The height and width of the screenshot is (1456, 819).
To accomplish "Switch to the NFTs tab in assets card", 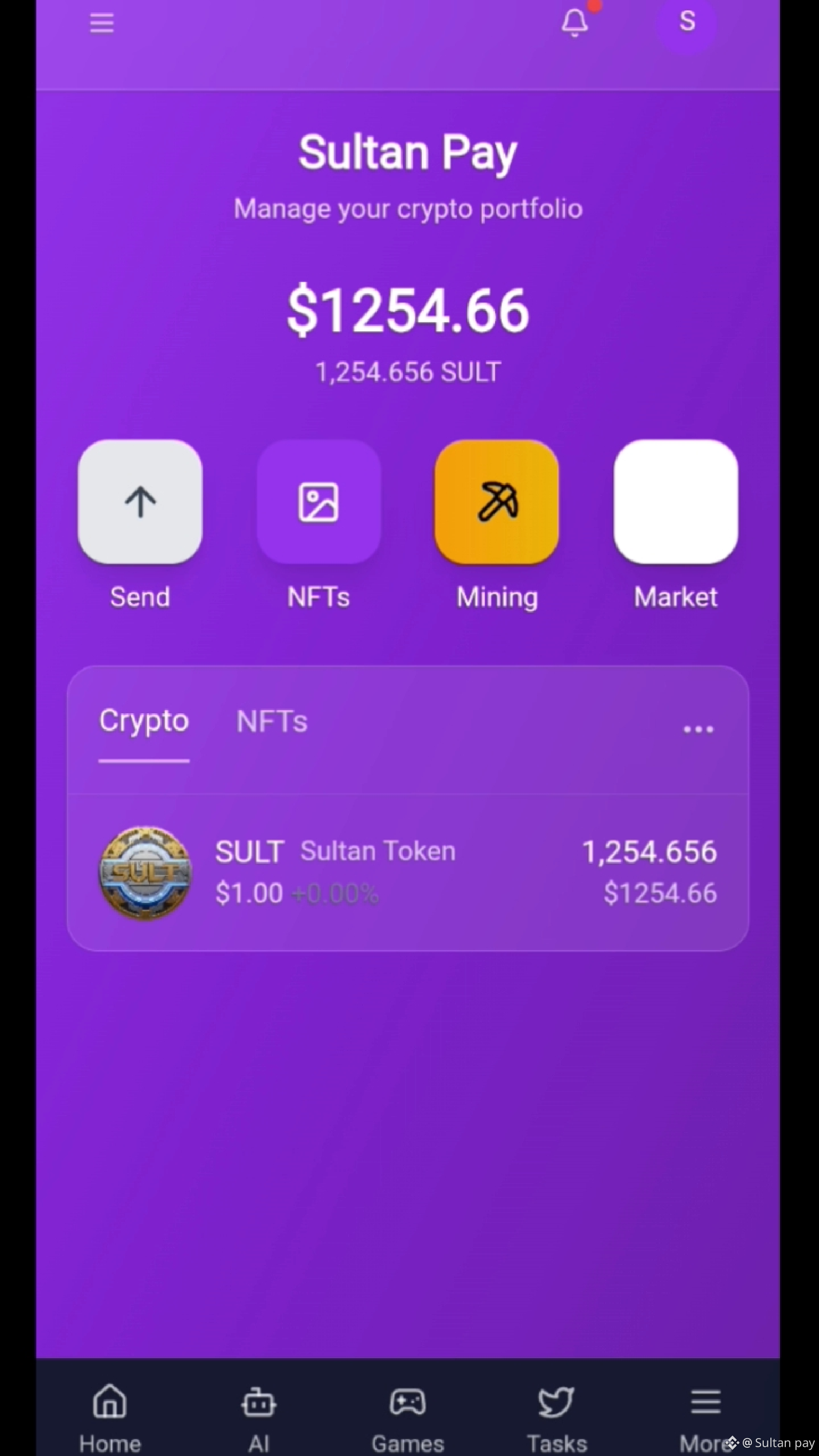I will [x=272, y=721].
